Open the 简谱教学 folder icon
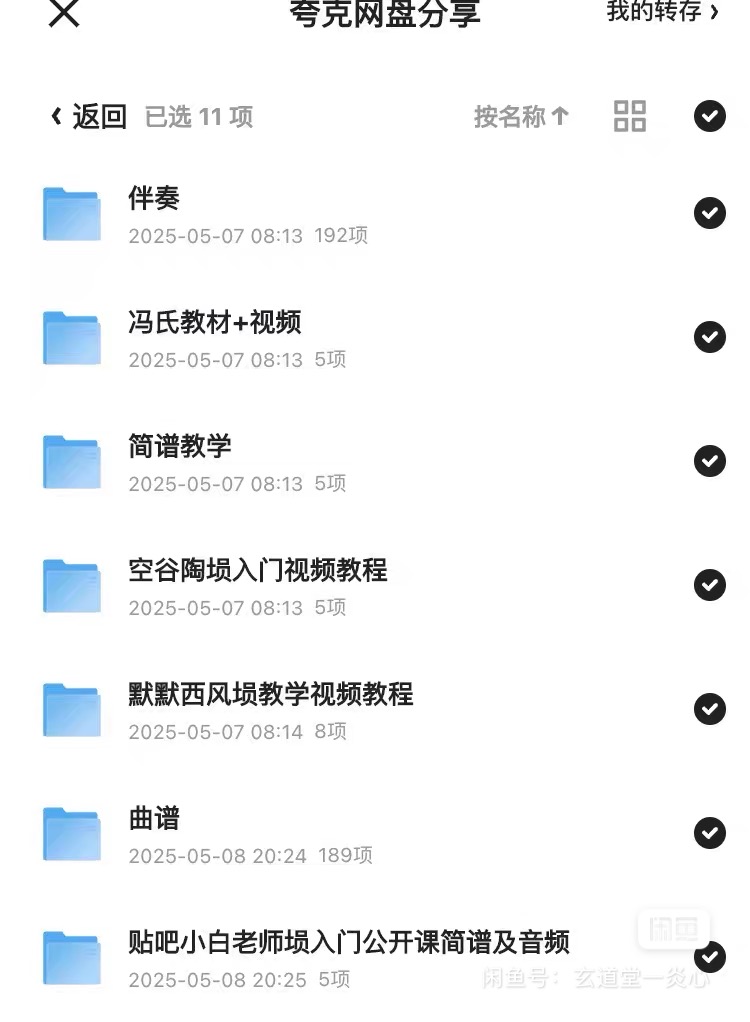 coord(71,461)
